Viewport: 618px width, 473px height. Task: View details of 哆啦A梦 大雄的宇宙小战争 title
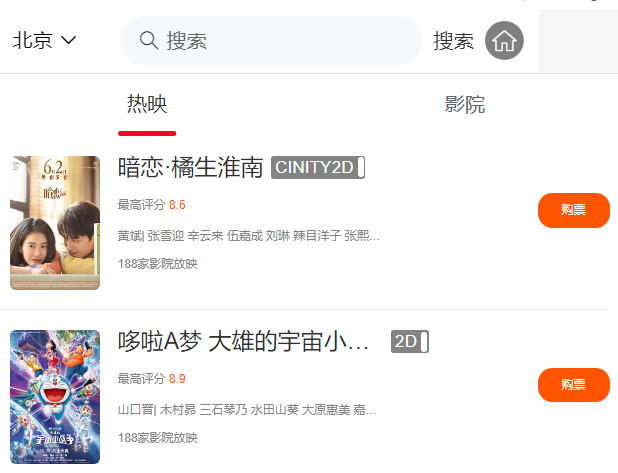pos(244,342)
